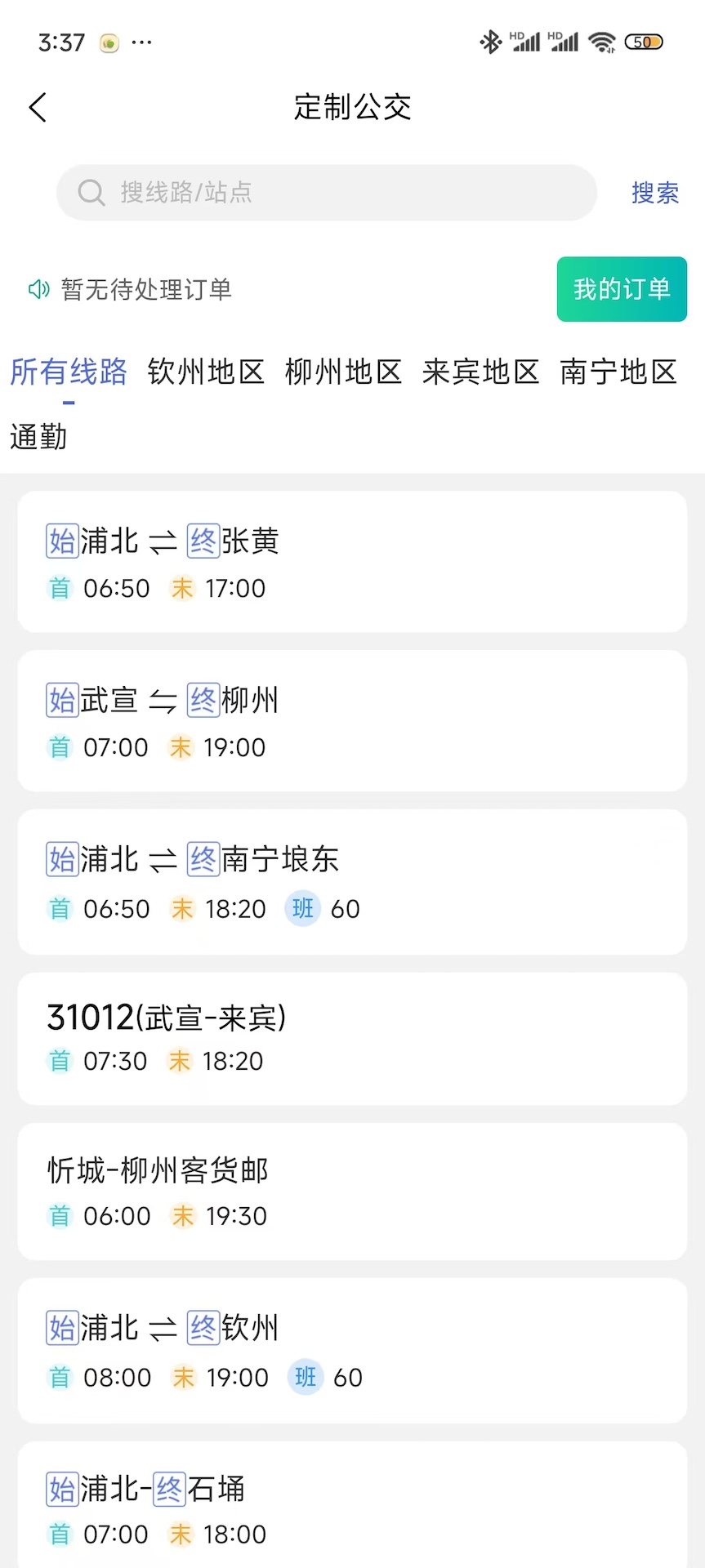Image resolution: width=705 pixels, height=1568 pixels.
Task: Open the 通勤 commute tab
Action: tap(38, 438)
